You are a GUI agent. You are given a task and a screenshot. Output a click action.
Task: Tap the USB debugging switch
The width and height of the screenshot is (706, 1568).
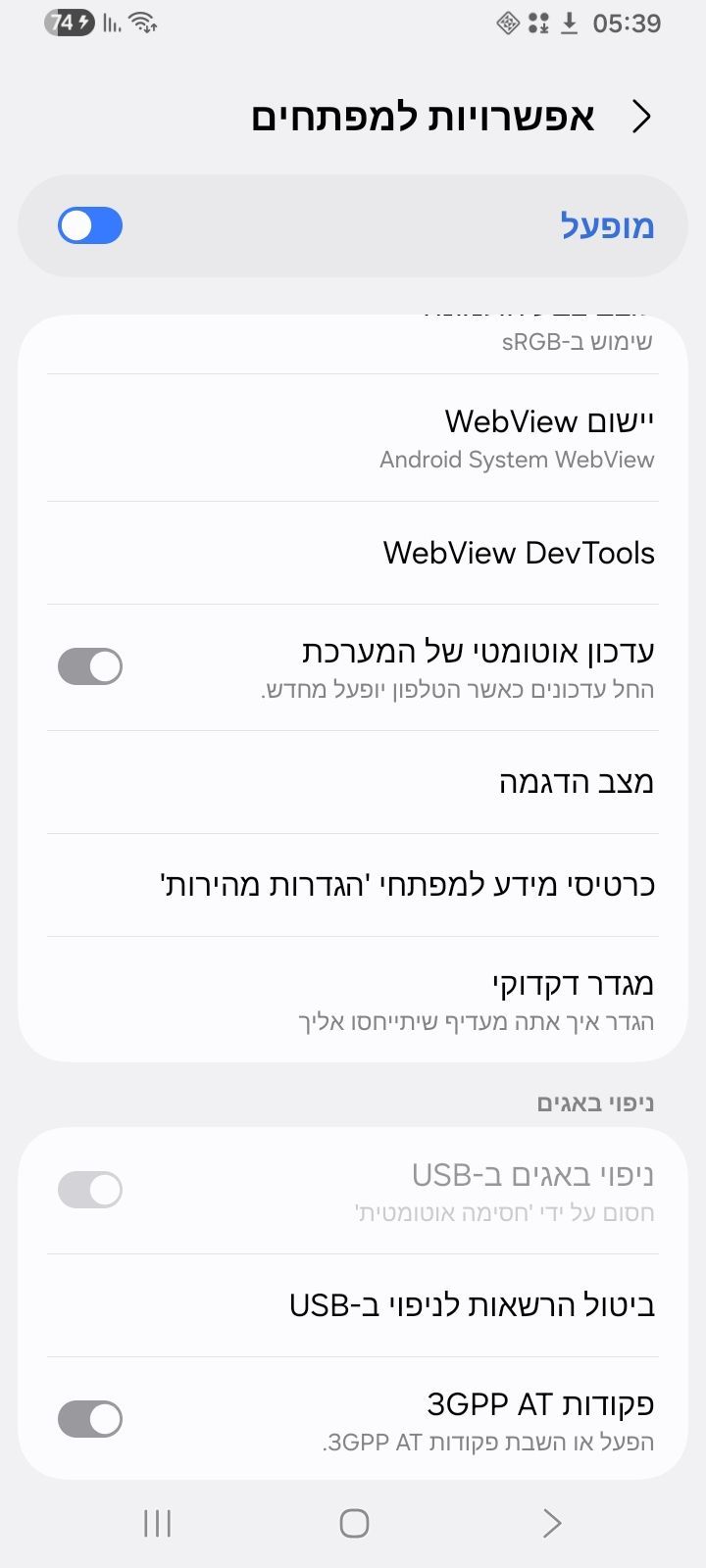pyautogui.click(x=90, y=1190)
